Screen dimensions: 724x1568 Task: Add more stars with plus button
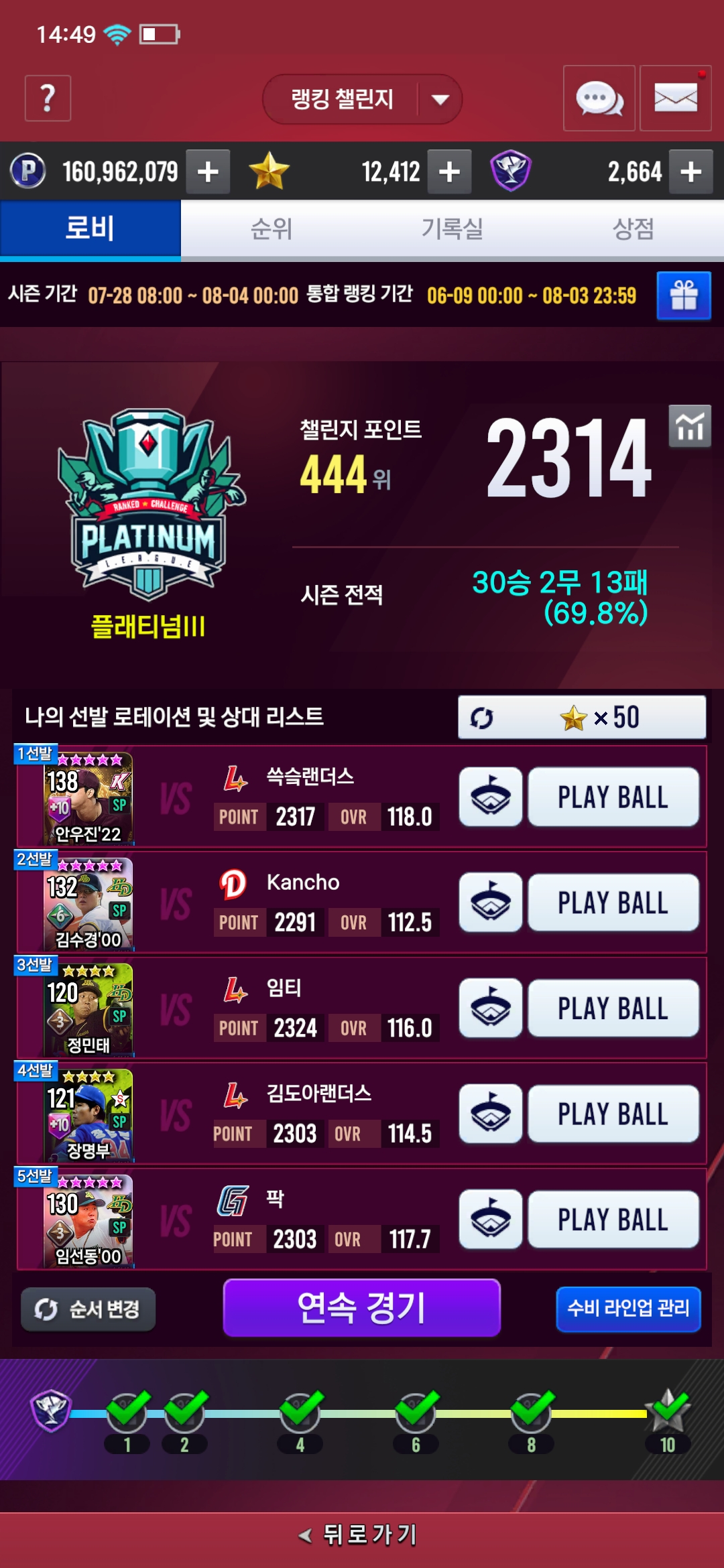point(449,172)
